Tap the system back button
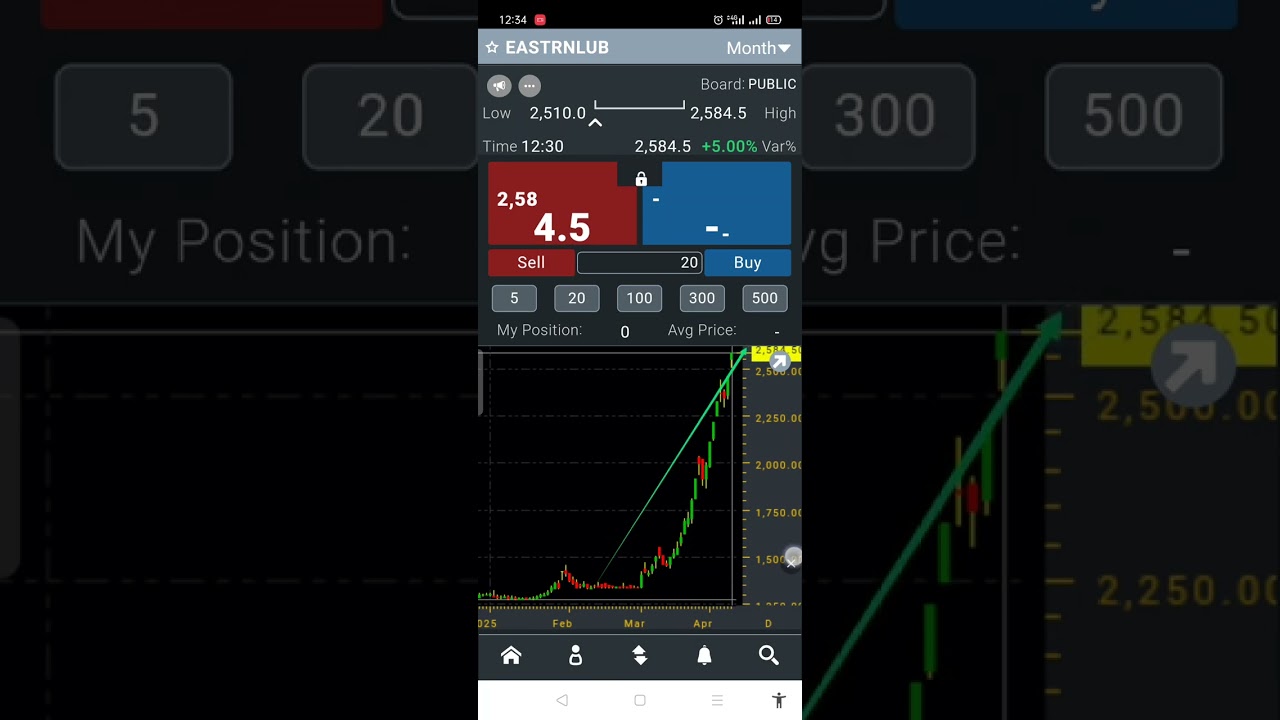 [562, 701]
